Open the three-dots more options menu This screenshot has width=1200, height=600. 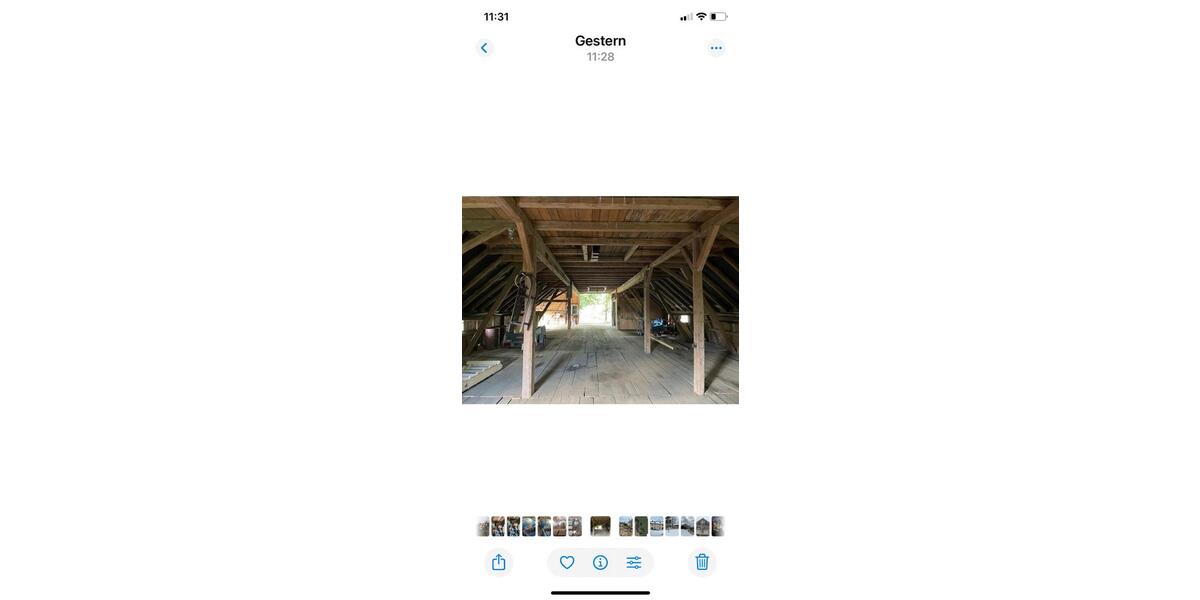click(716, 48)
